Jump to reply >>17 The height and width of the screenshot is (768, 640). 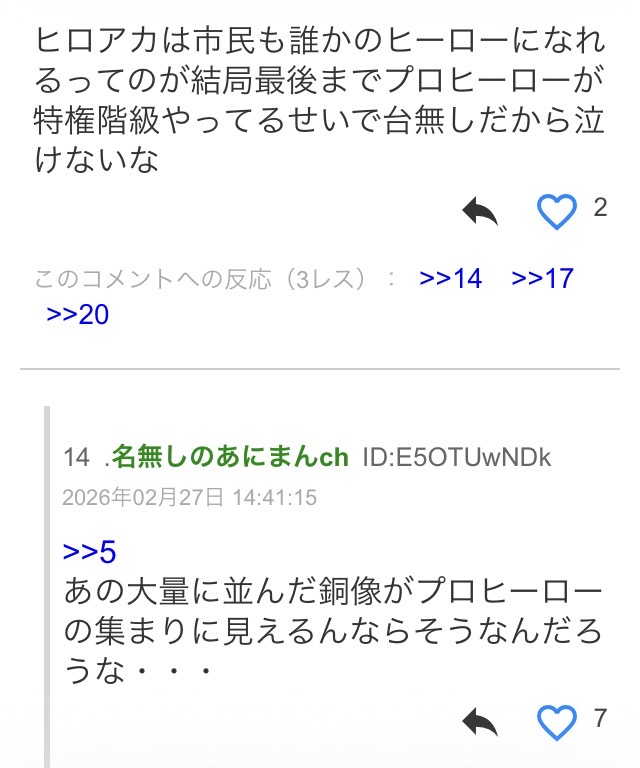pos(542,278)
